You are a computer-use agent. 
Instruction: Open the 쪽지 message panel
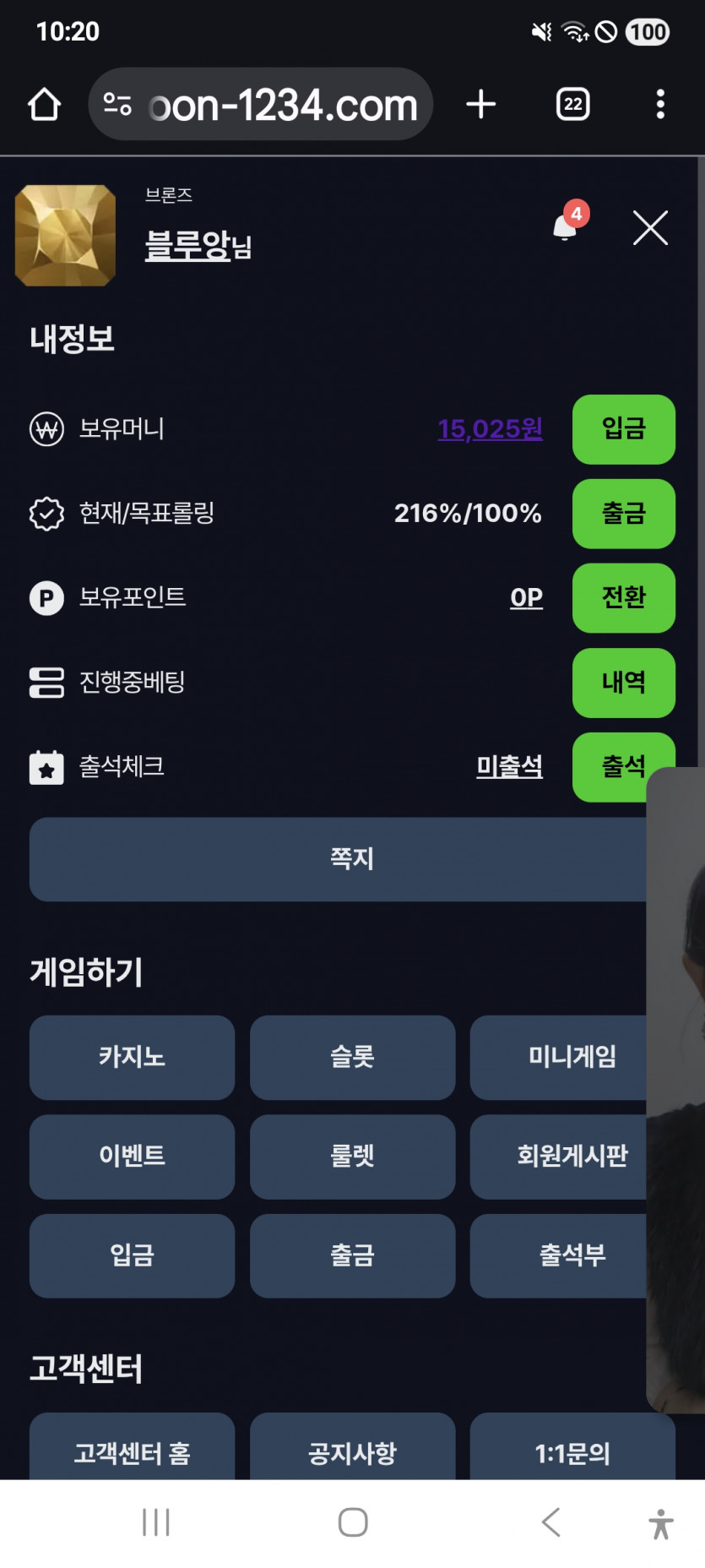352,859
